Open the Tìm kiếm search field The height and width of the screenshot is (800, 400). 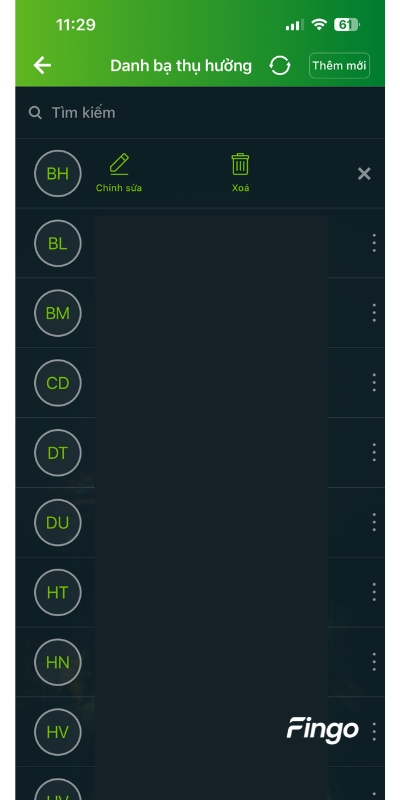tap(200, 113)
